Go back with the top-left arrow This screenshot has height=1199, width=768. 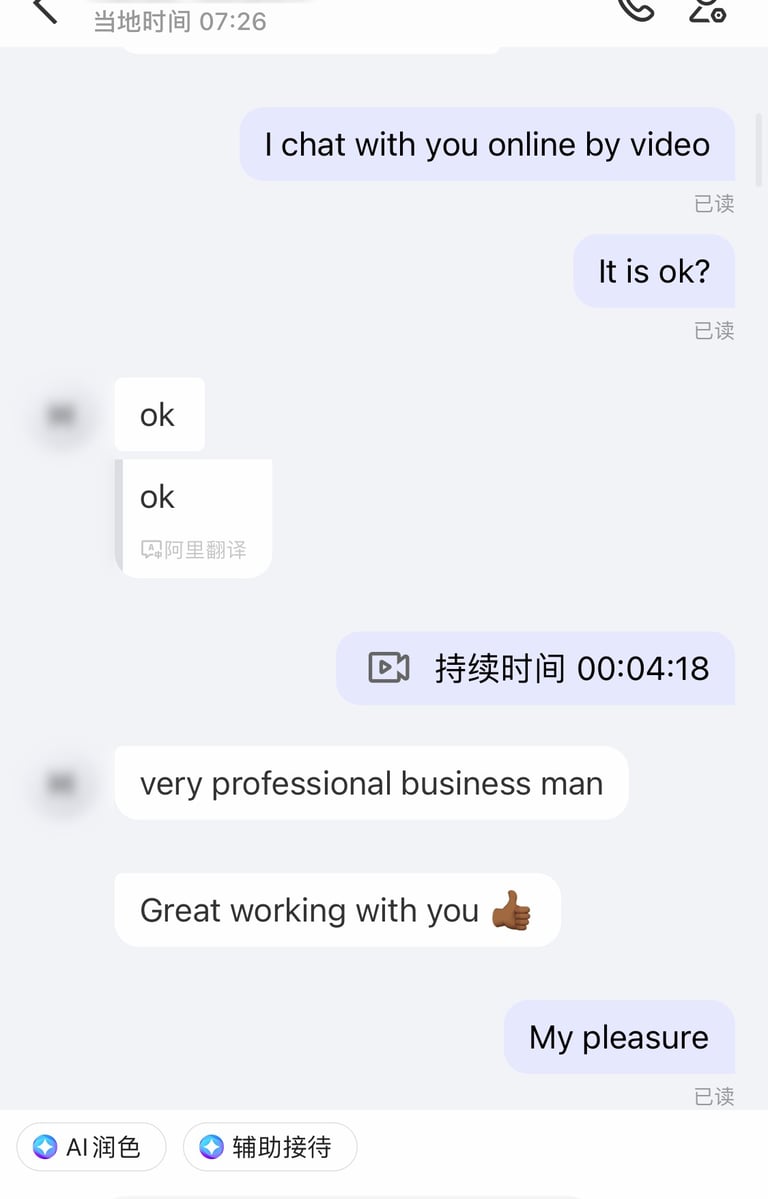pos(44,10)
